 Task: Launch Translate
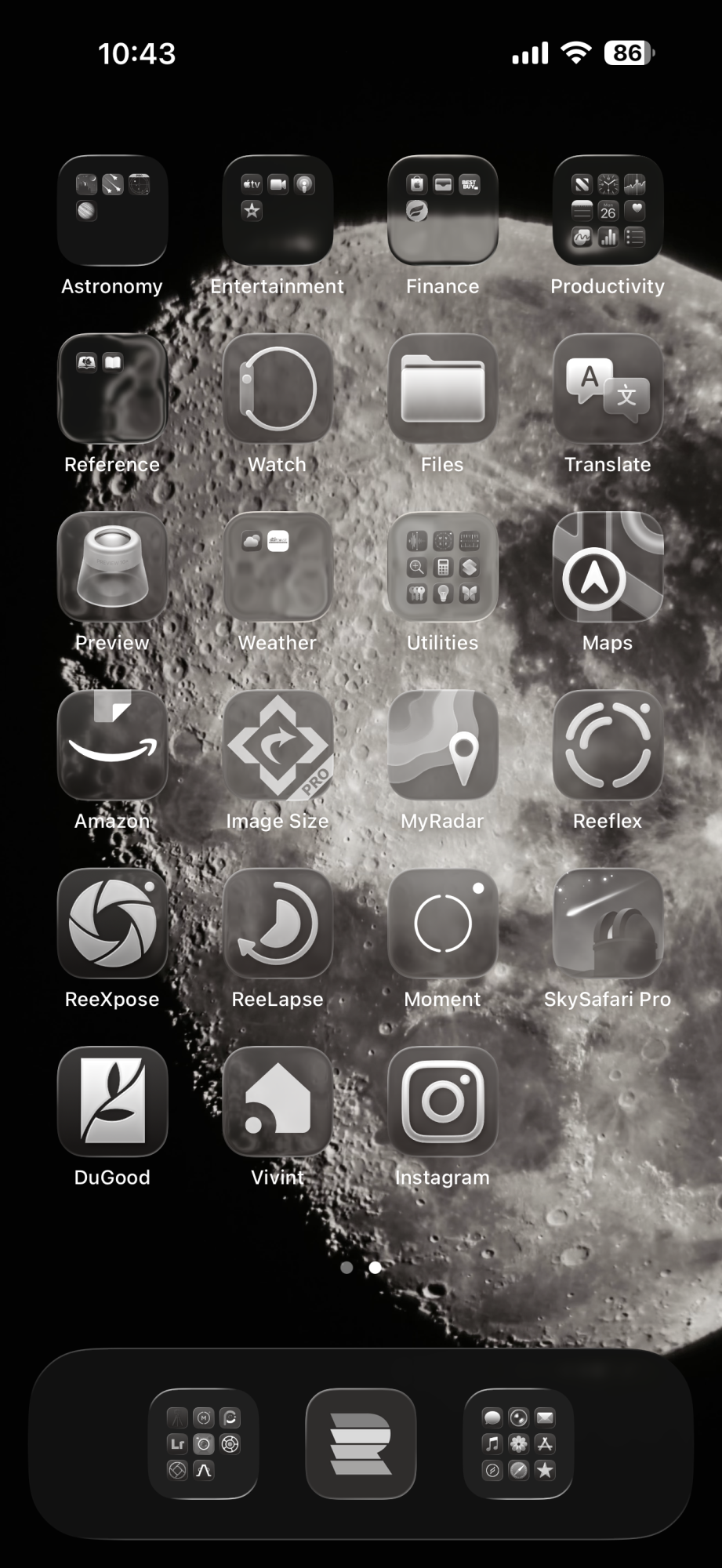608,389
